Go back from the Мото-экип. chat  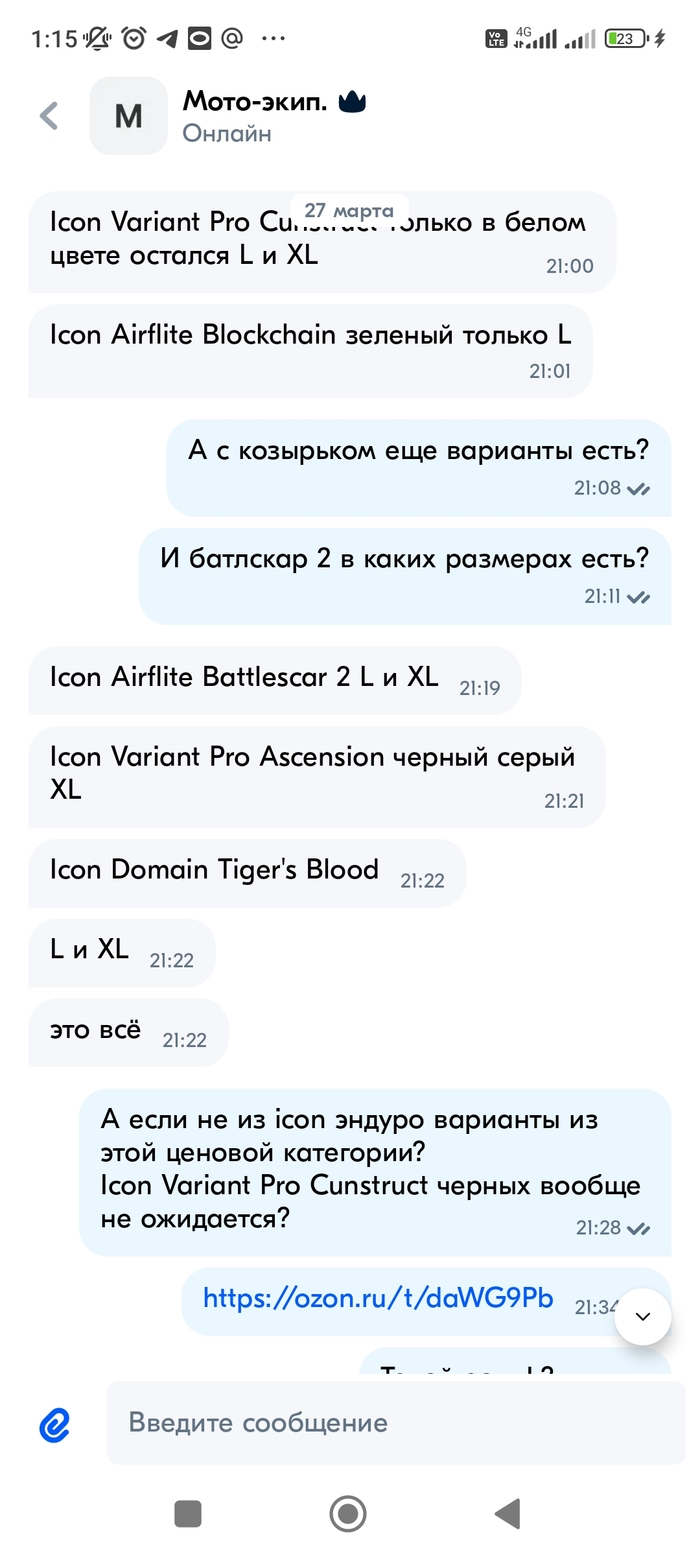49,116
